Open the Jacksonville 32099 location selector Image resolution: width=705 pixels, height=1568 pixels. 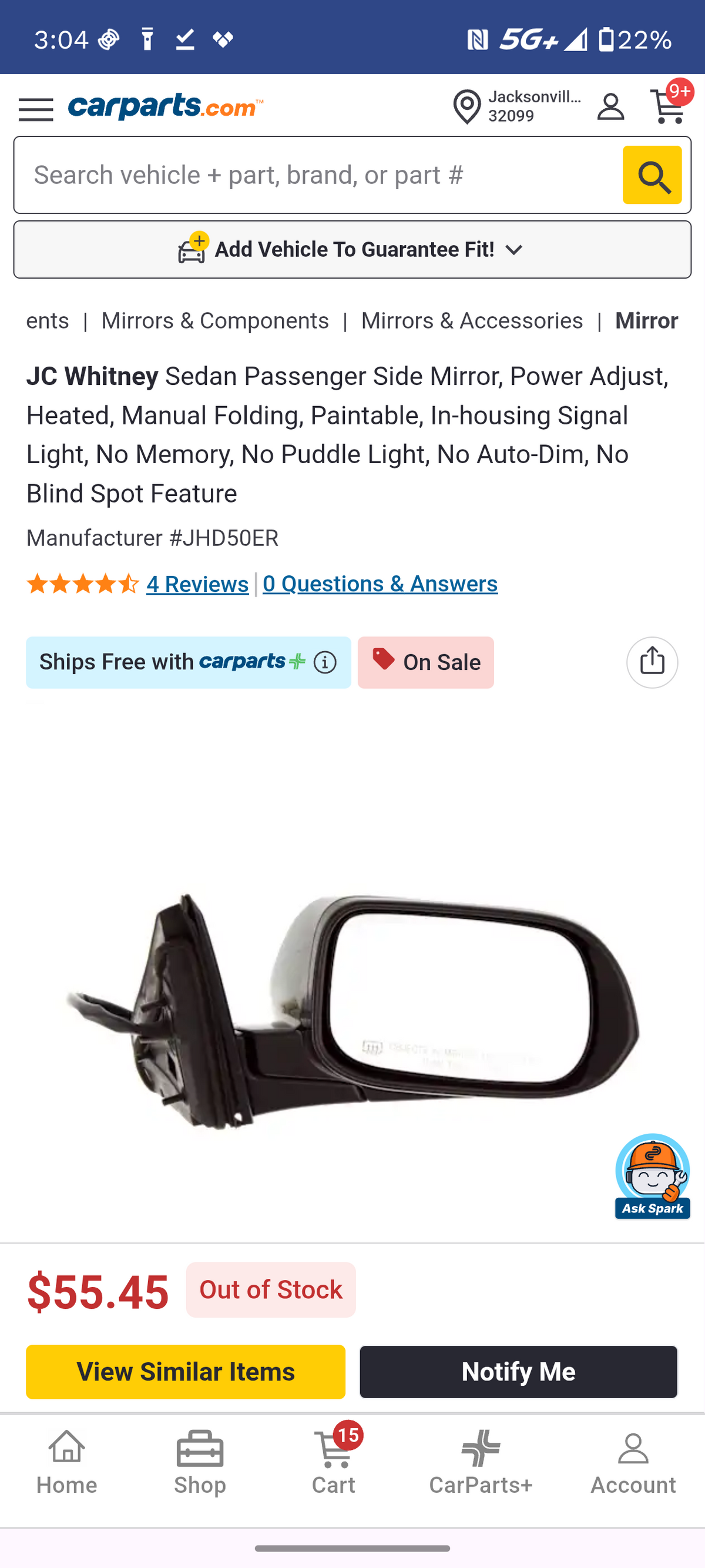[517, 106]
